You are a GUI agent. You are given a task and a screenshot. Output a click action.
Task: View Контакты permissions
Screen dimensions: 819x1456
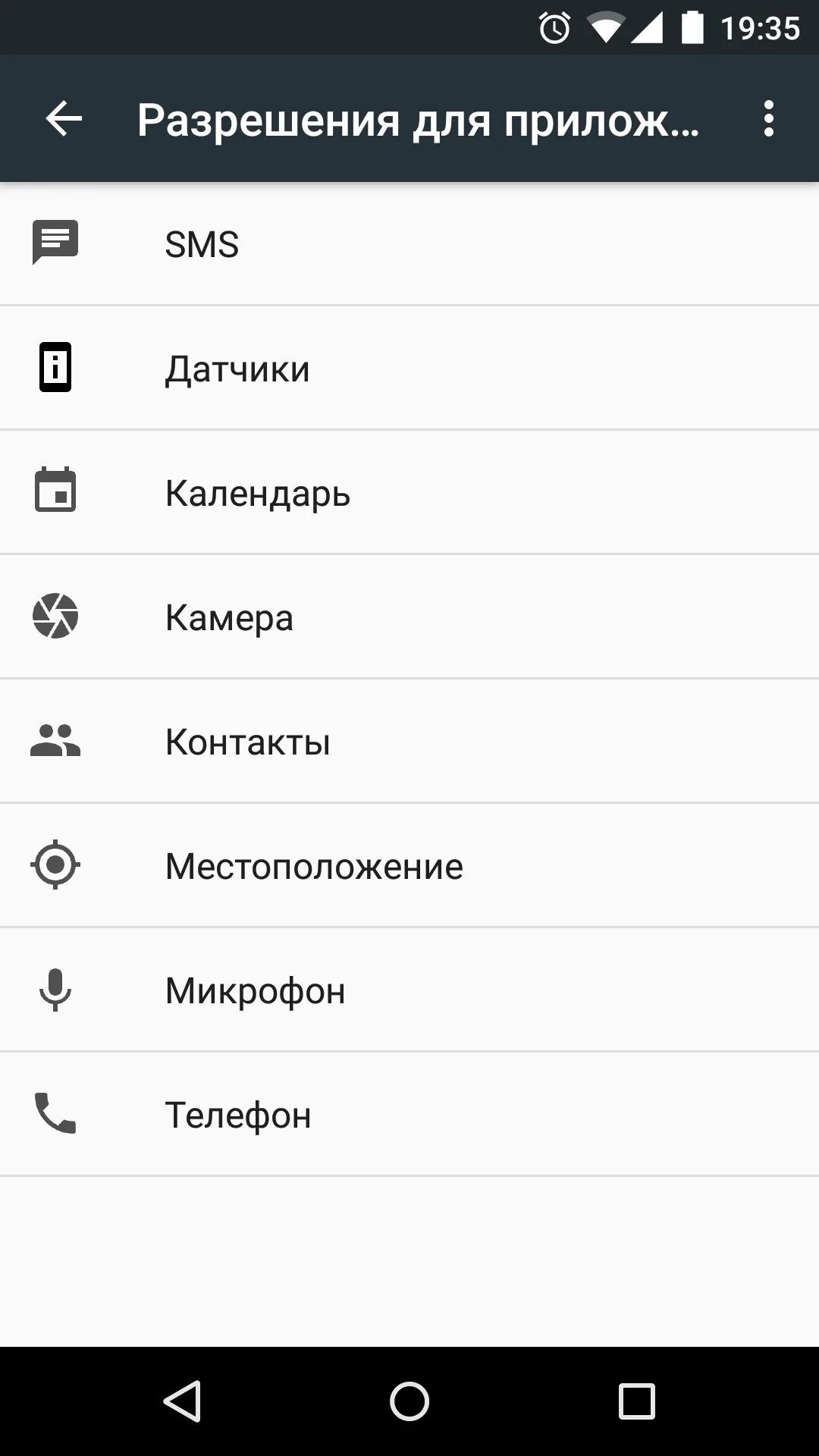409,741
